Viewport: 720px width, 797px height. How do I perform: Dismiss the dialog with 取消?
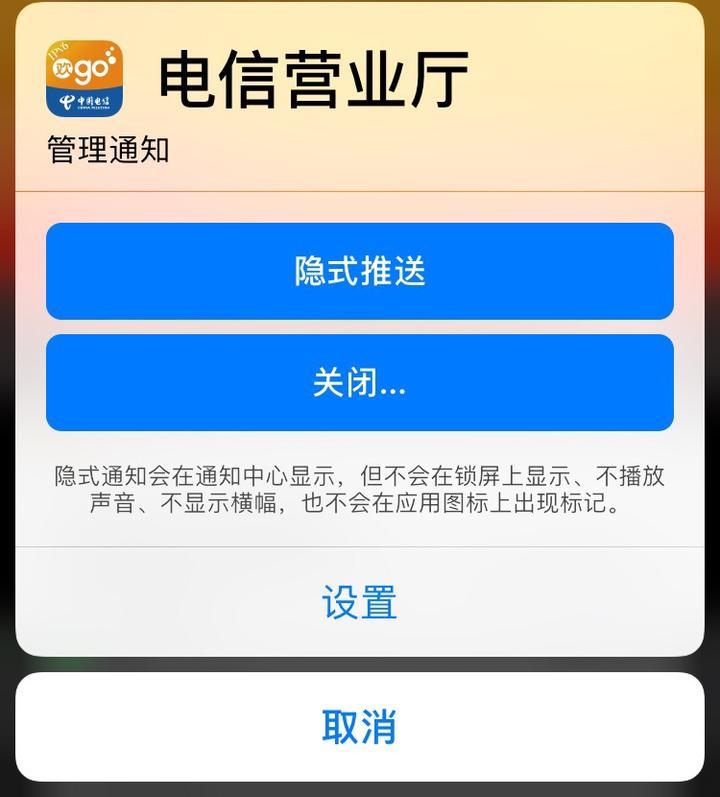[360, 727]
